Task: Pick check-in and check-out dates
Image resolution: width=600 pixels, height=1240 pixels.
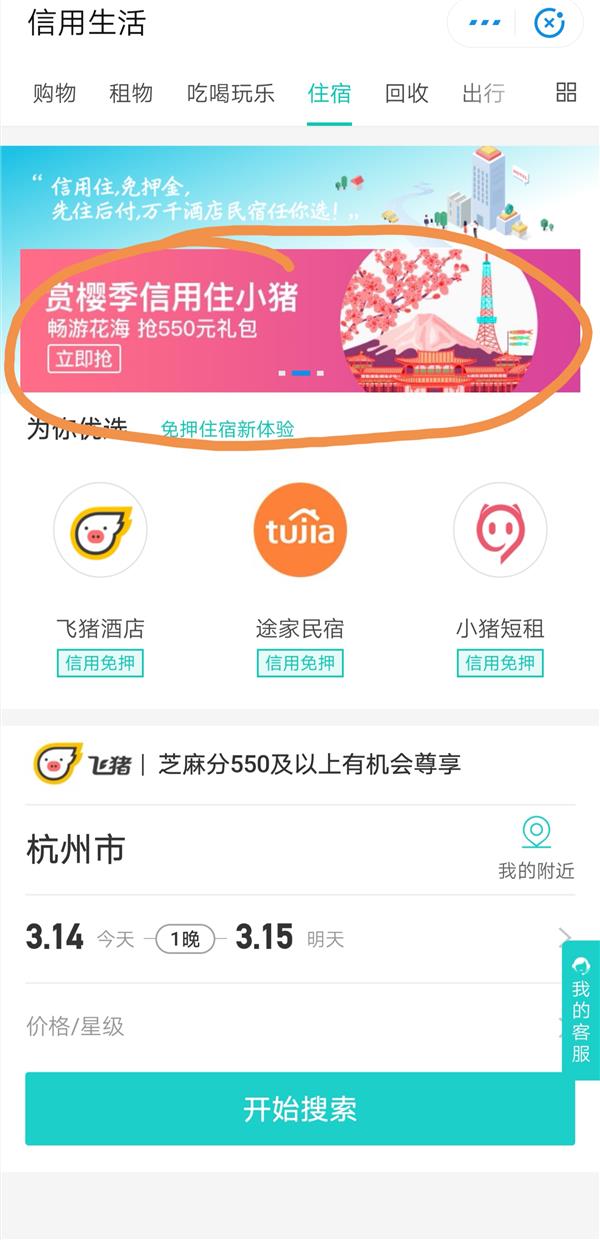Action: (290, 938)
